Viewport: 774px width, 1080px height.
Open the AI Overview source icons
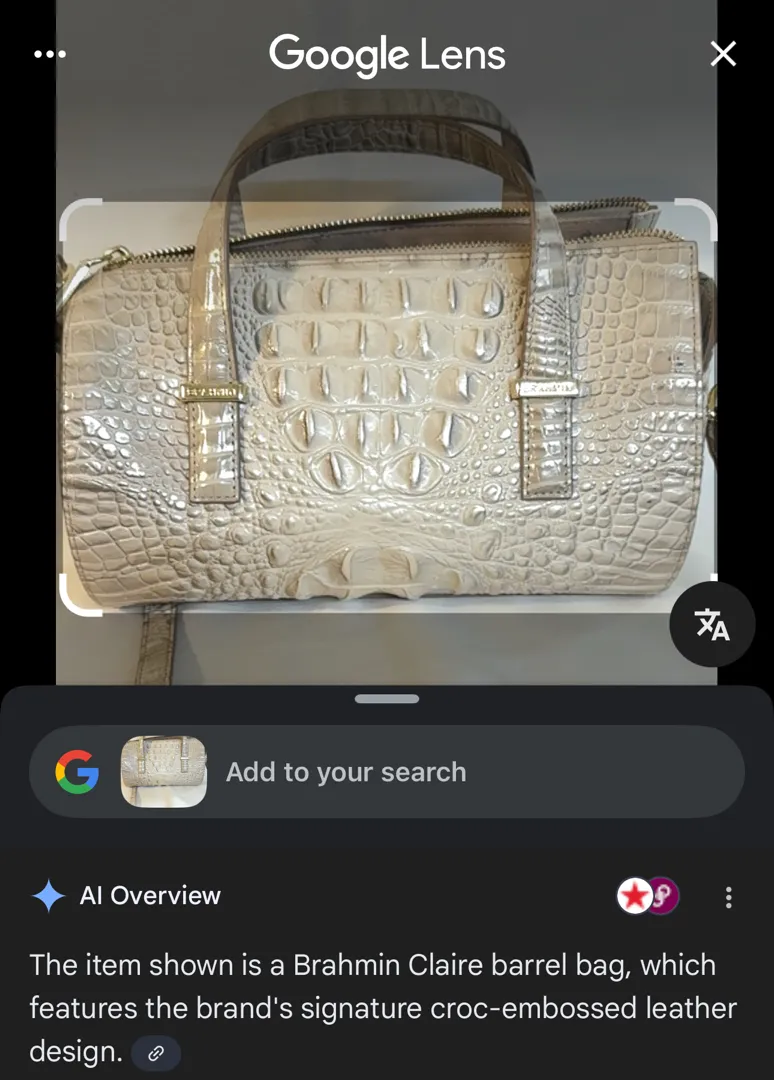pos(647,896)
